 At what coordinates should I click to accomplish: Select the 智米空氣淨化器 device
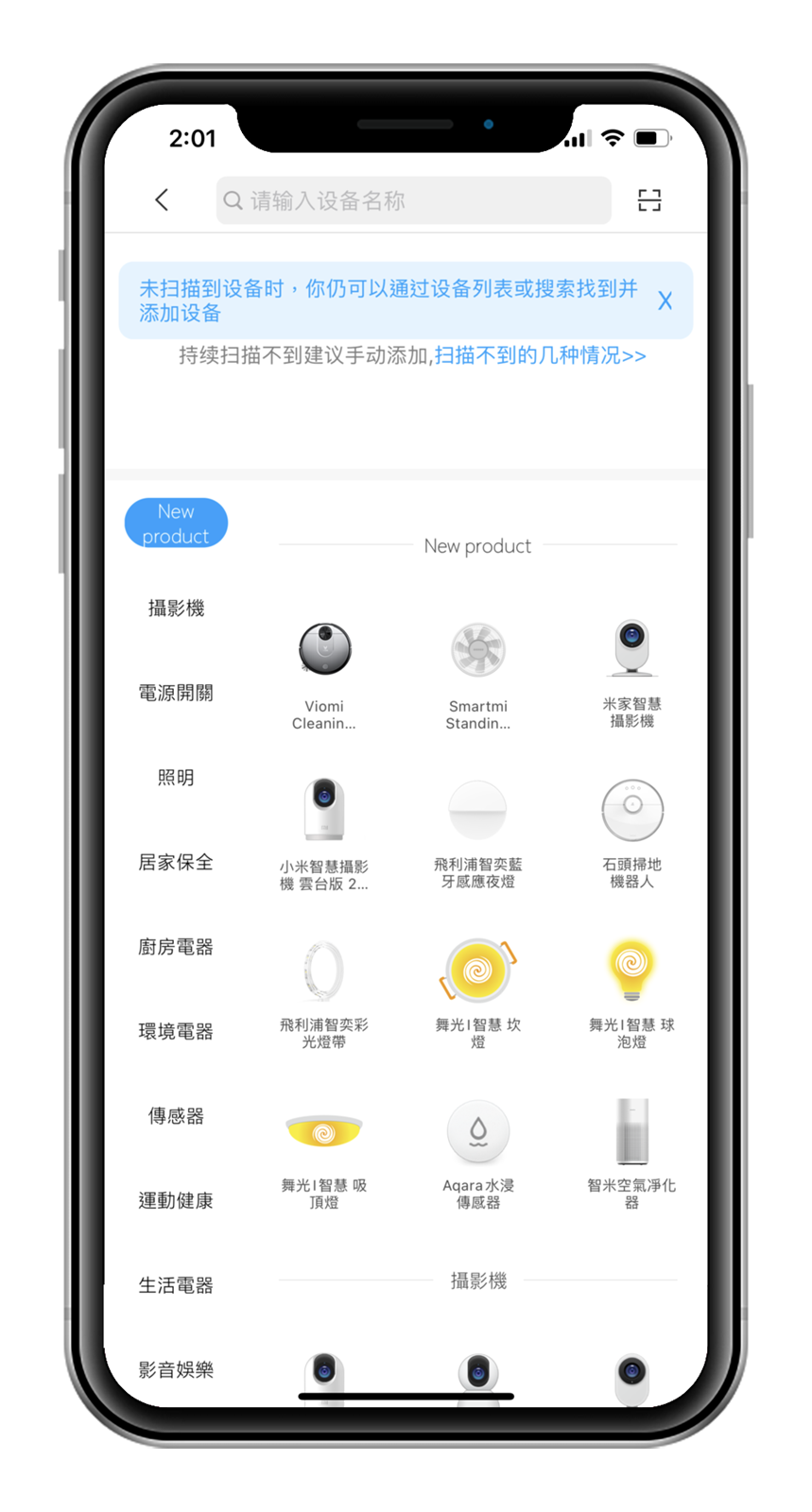(x=631, y=1152)
